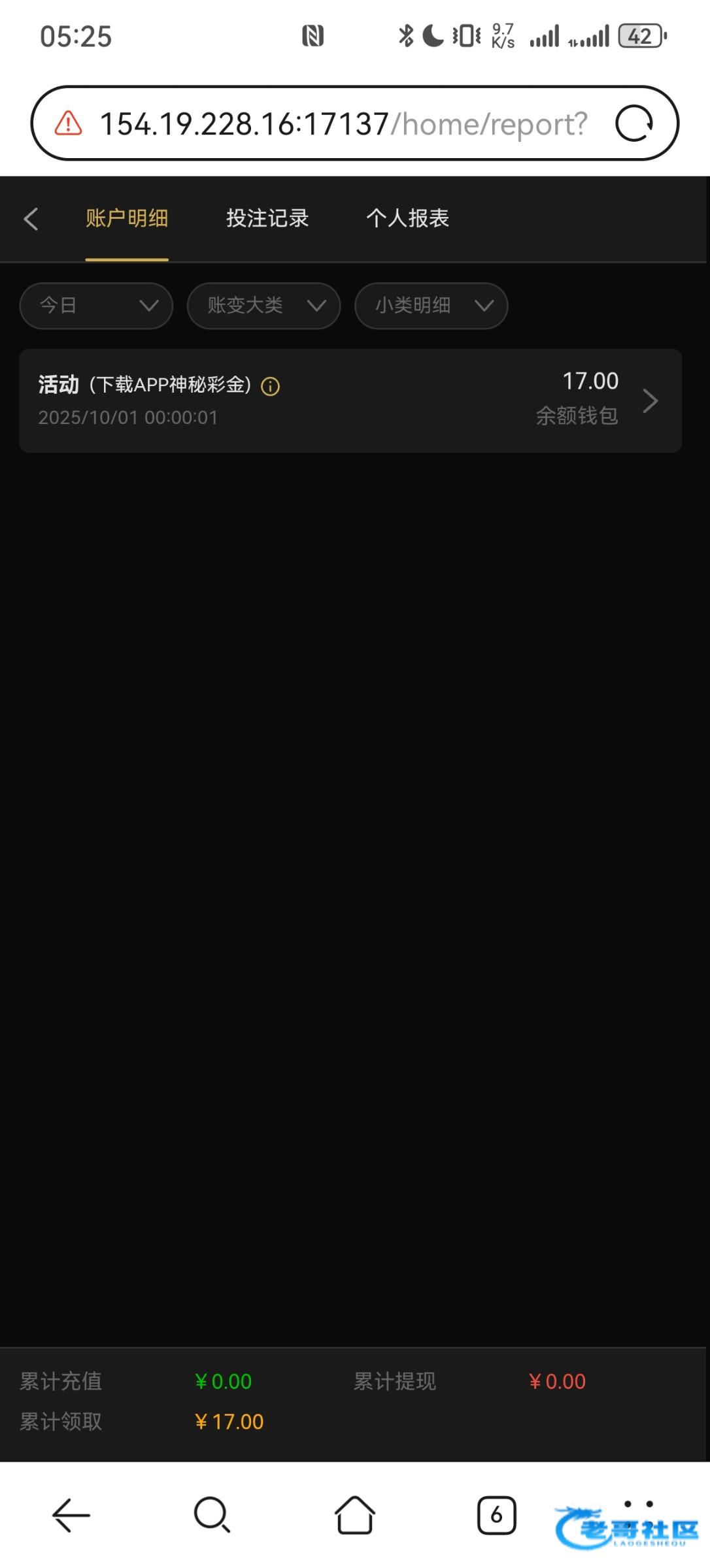Open browser search from the bottom bar
This screenshot has width=710, height=1568.
[212, 1515]
